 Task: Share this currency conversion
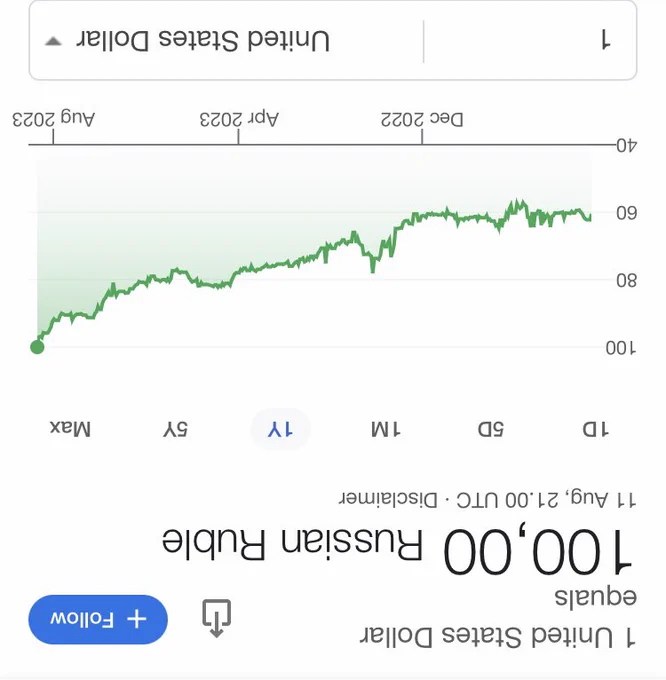[217, 618]
